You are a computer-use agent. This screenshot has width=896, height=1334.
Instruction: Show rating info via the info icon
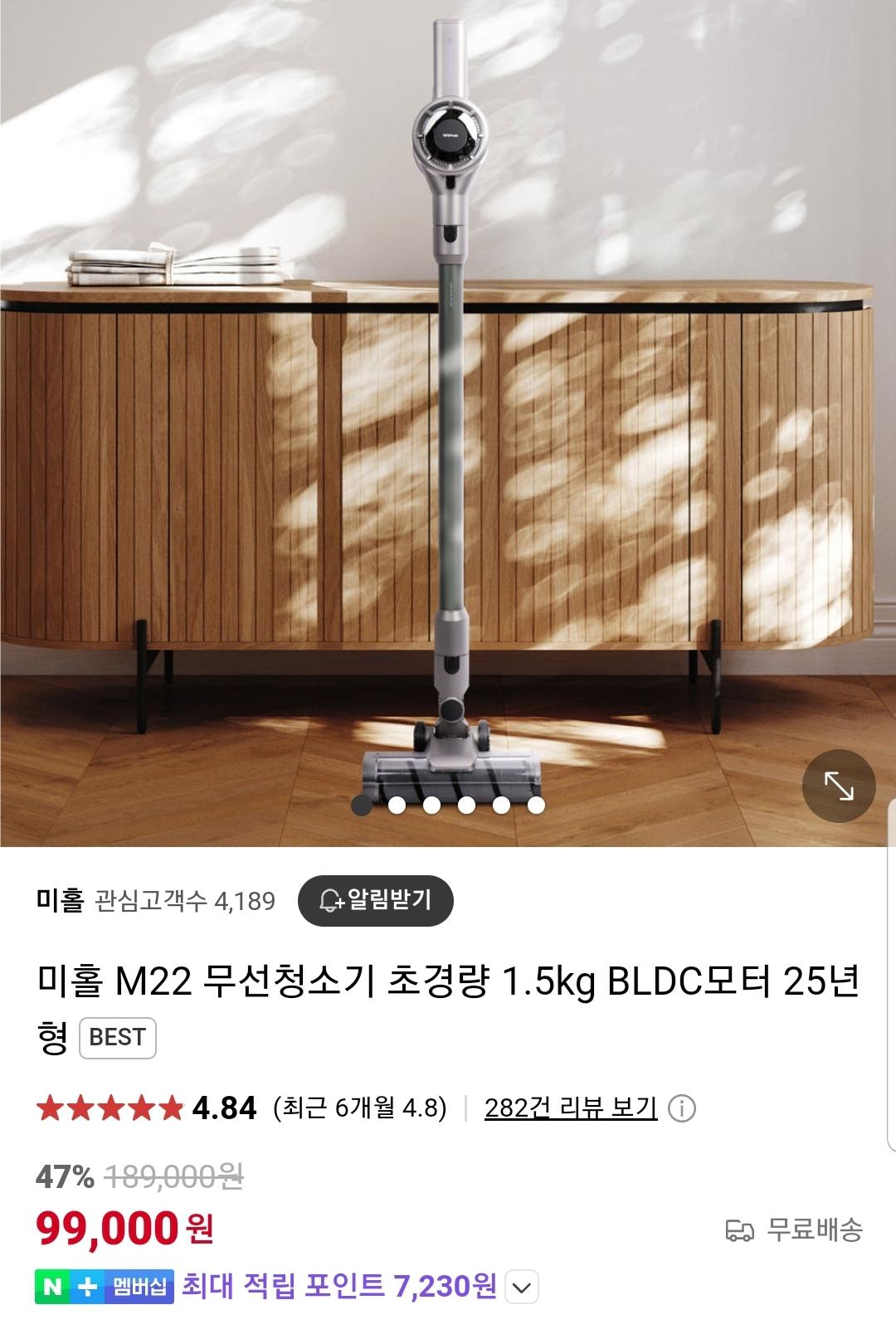[682, 1109]
